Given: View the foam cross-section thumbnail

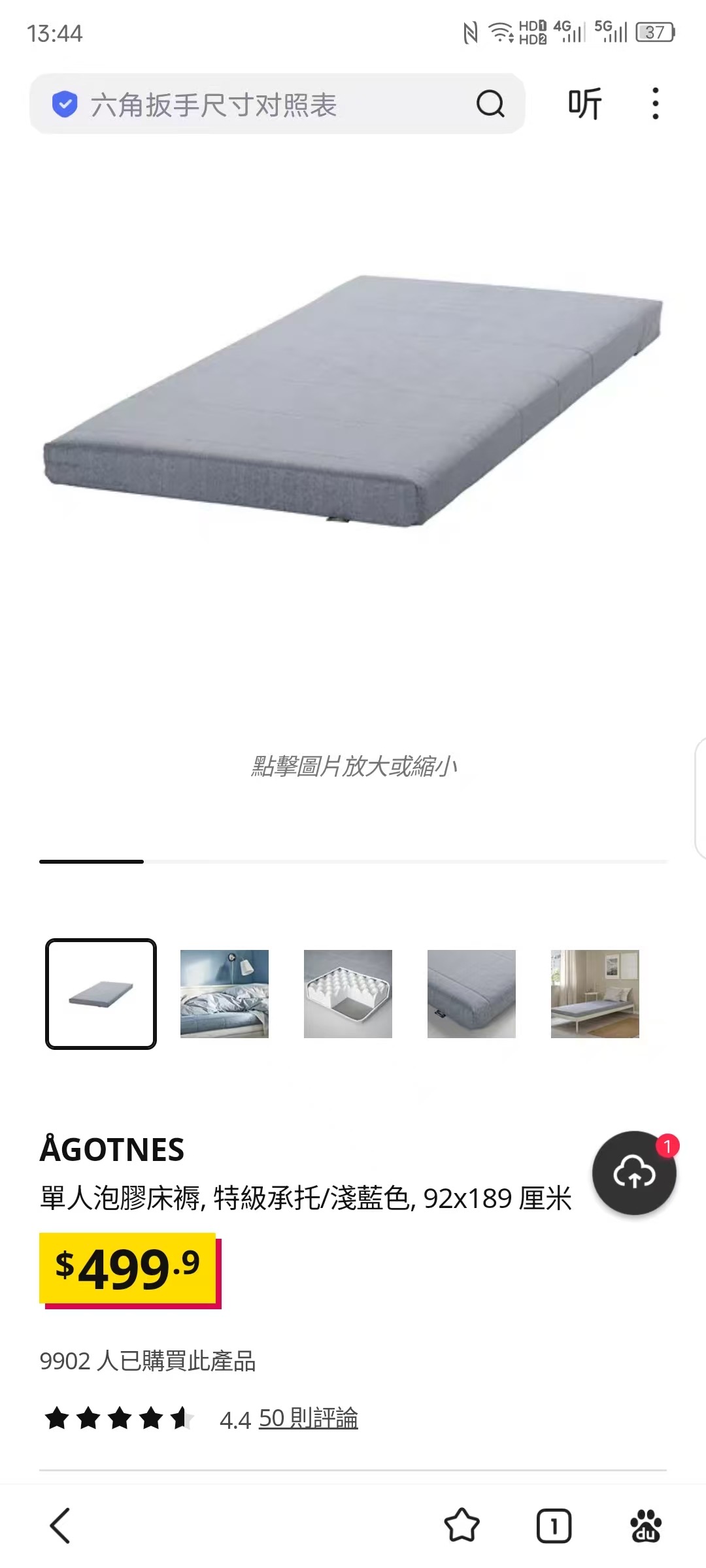Looking at the screenshot, I should (x=348, y=994).
